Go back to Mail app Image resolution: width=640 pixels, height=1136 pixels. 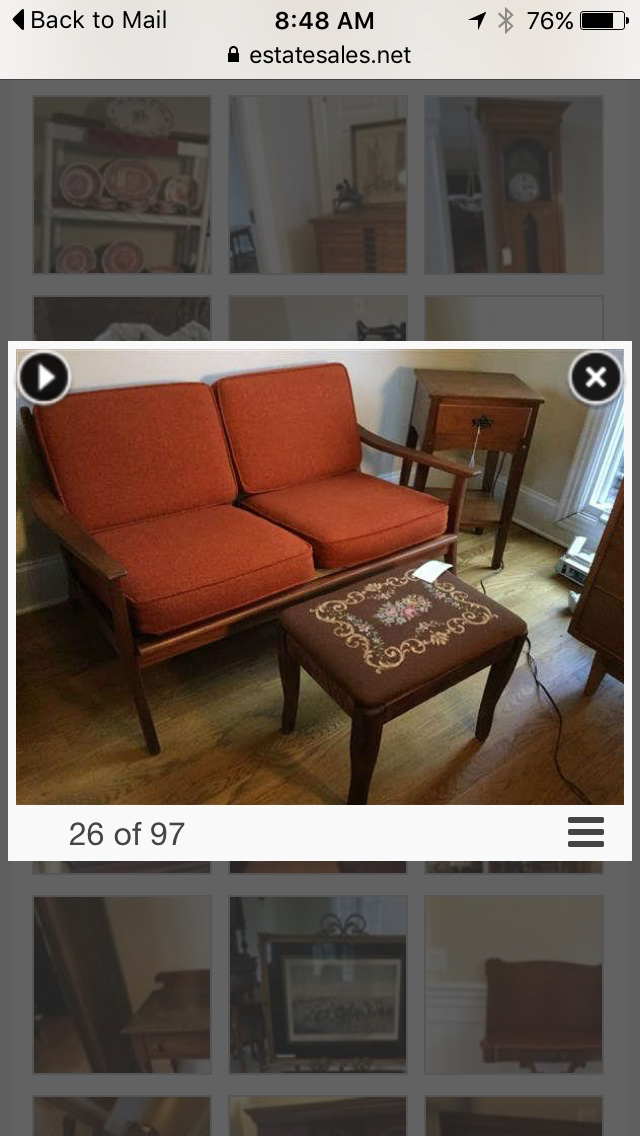click(88, 20)
